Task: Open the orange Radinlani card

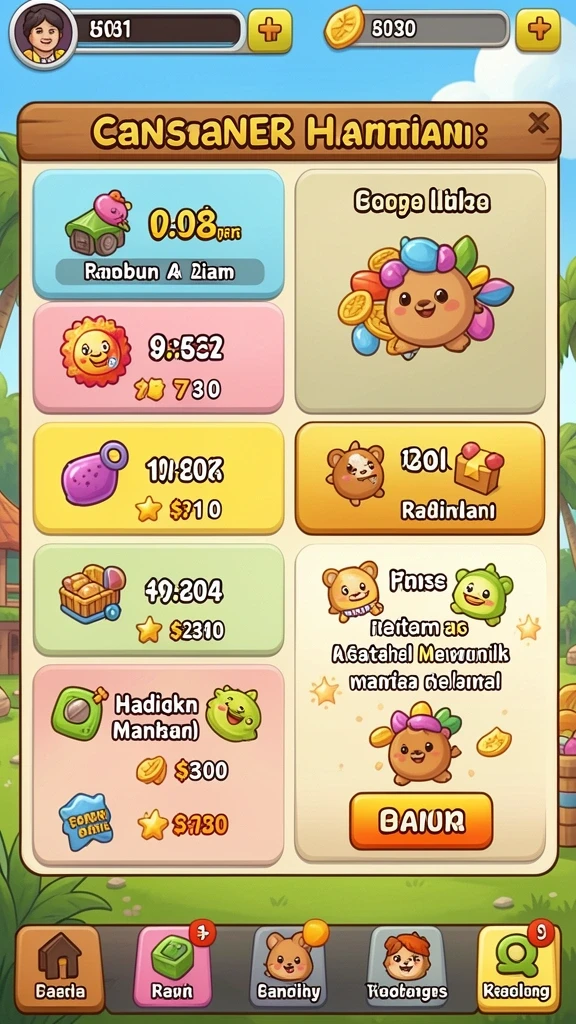Action: point(421,478)
